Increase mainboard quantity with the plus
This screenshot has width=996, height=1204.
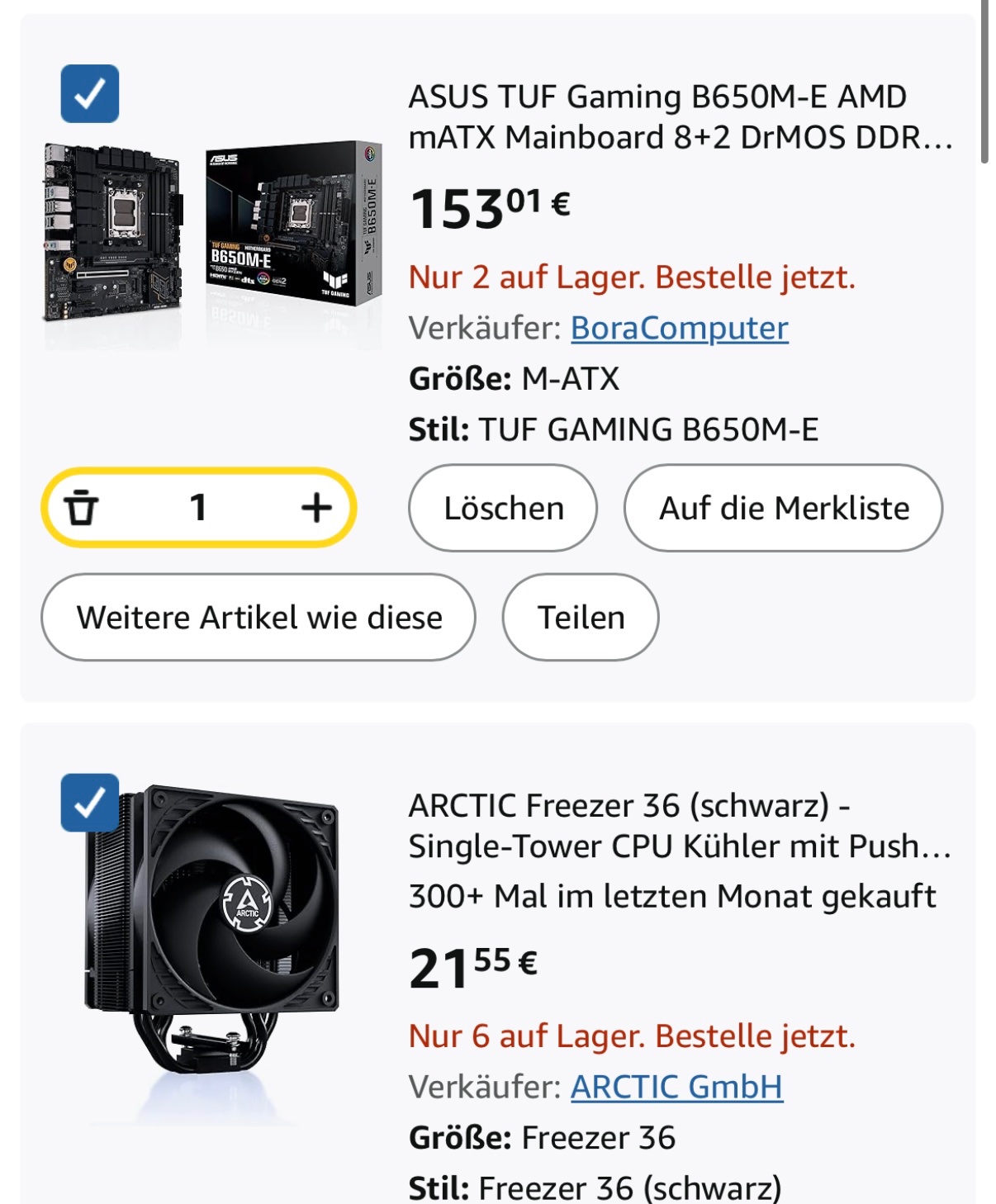click(315, 507)
